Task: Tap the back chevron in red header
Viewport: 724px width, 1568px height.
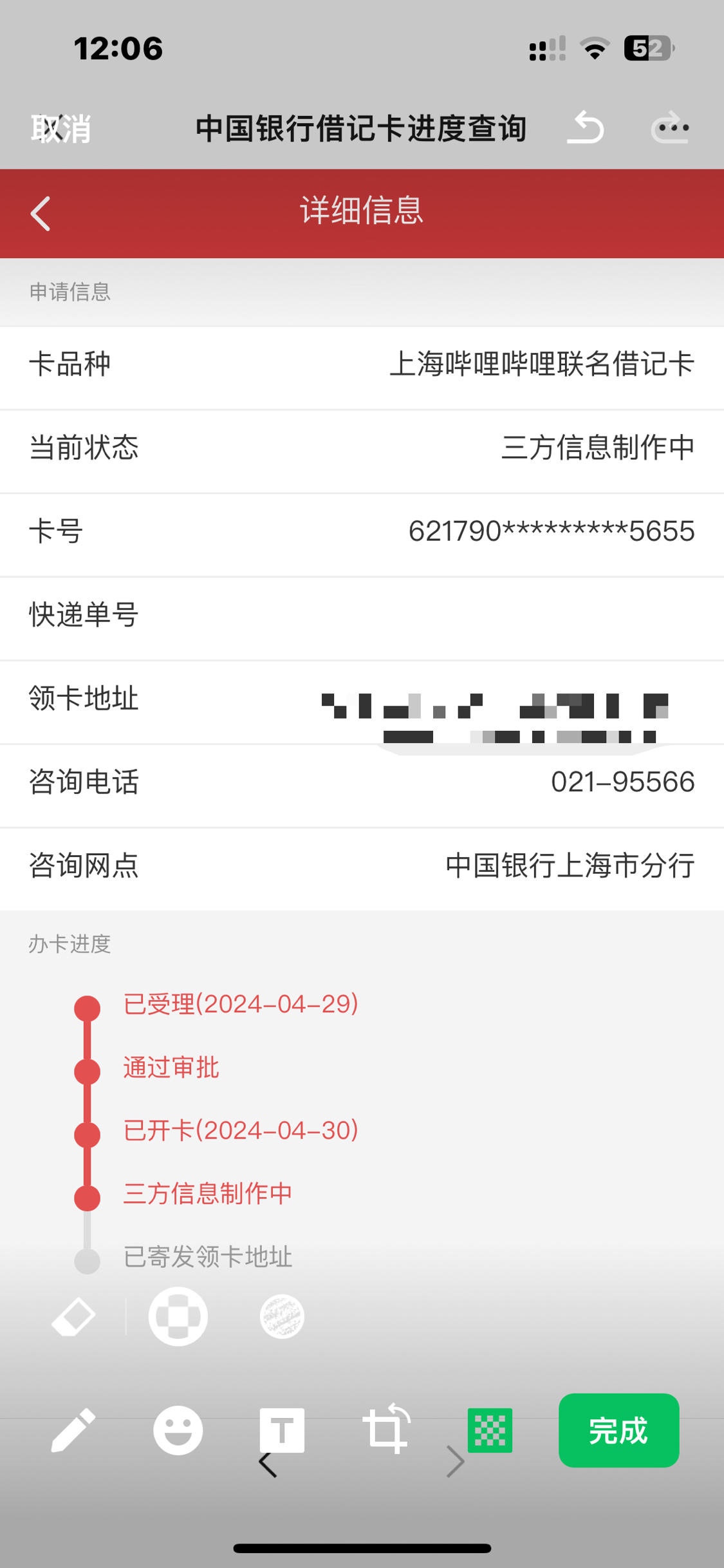Action: point(41,213)
